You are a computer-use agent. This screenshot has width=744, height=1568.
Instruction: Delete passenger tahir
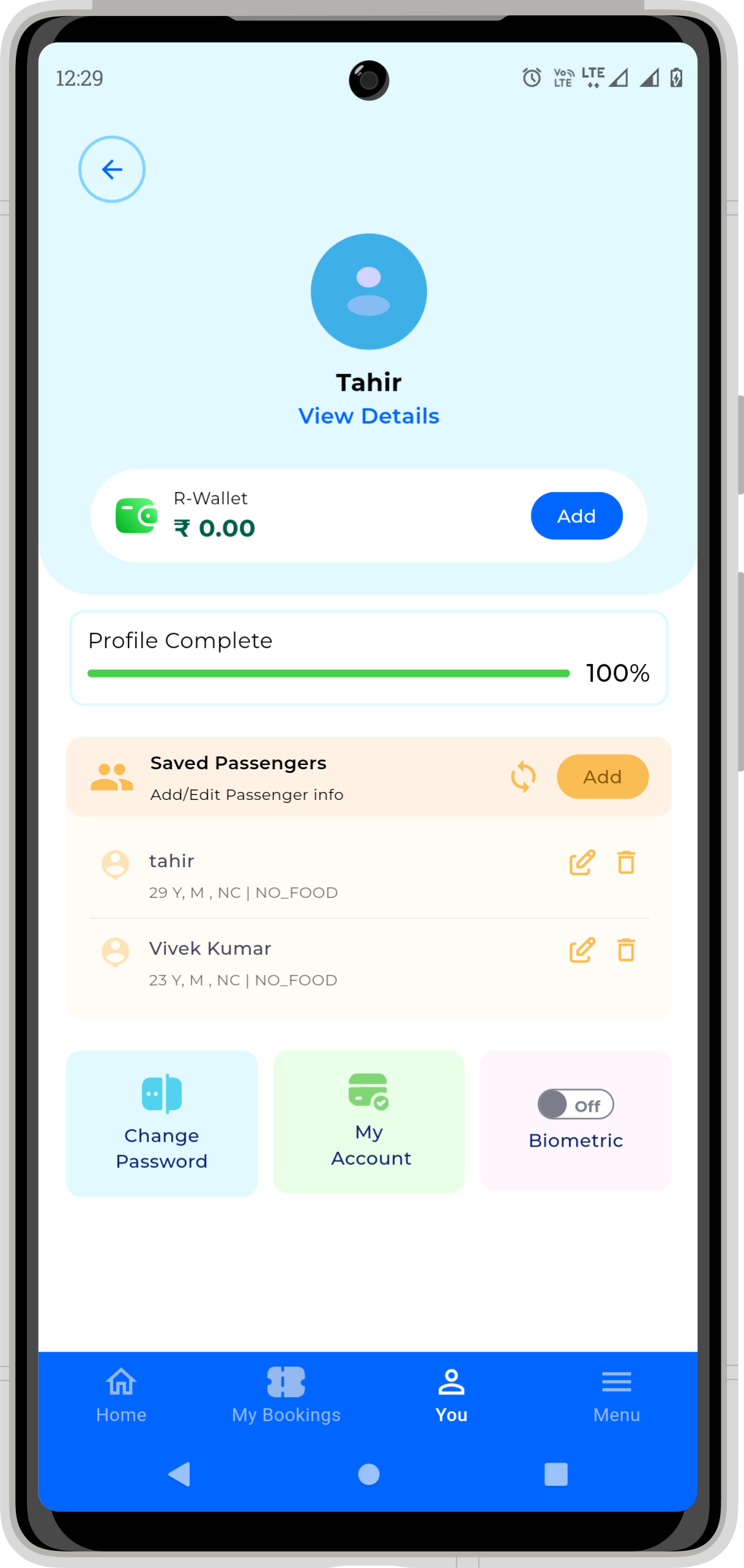coord(626,862)
